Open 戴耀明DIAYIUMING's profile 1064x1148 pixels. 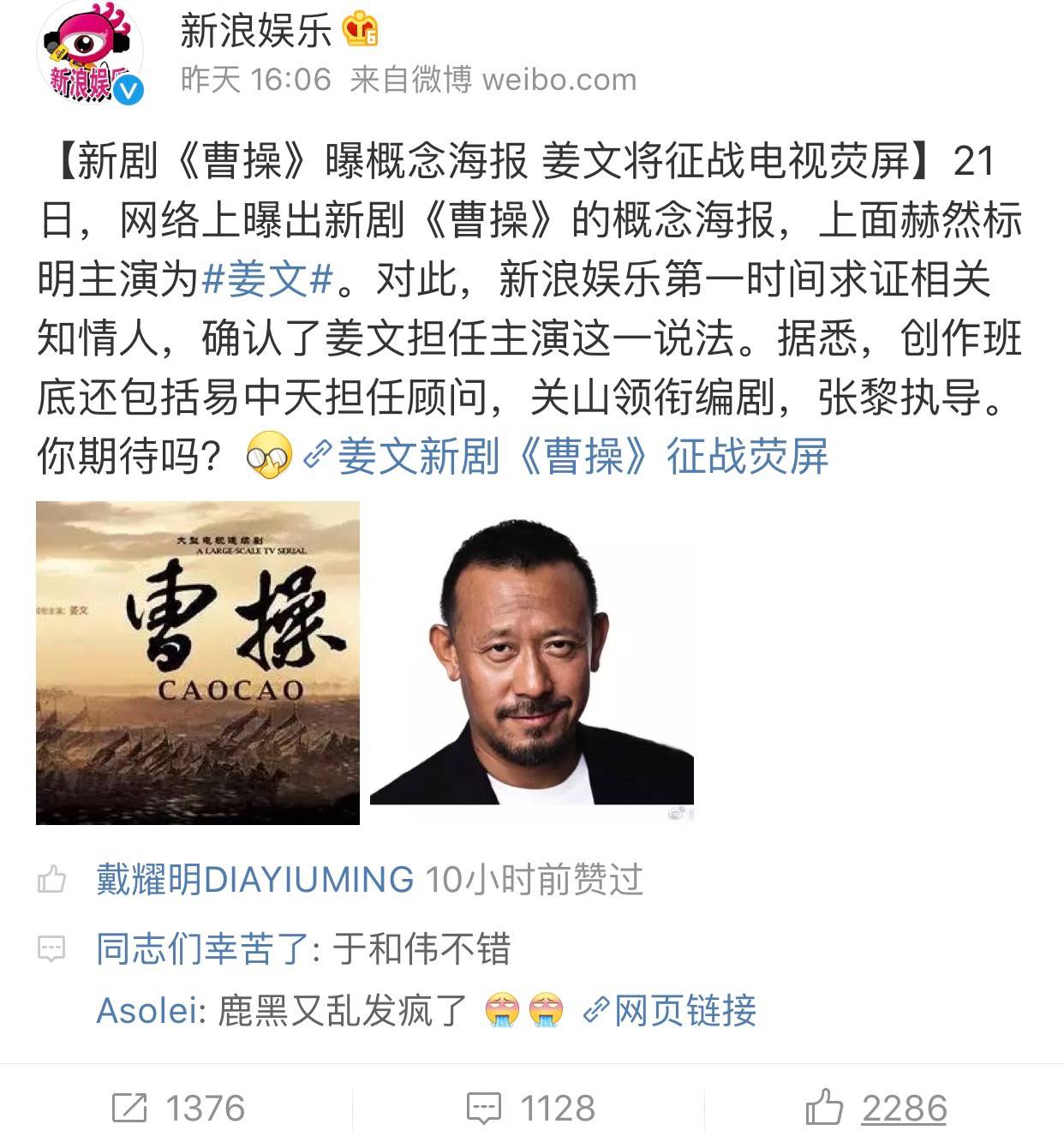[254, 880]
